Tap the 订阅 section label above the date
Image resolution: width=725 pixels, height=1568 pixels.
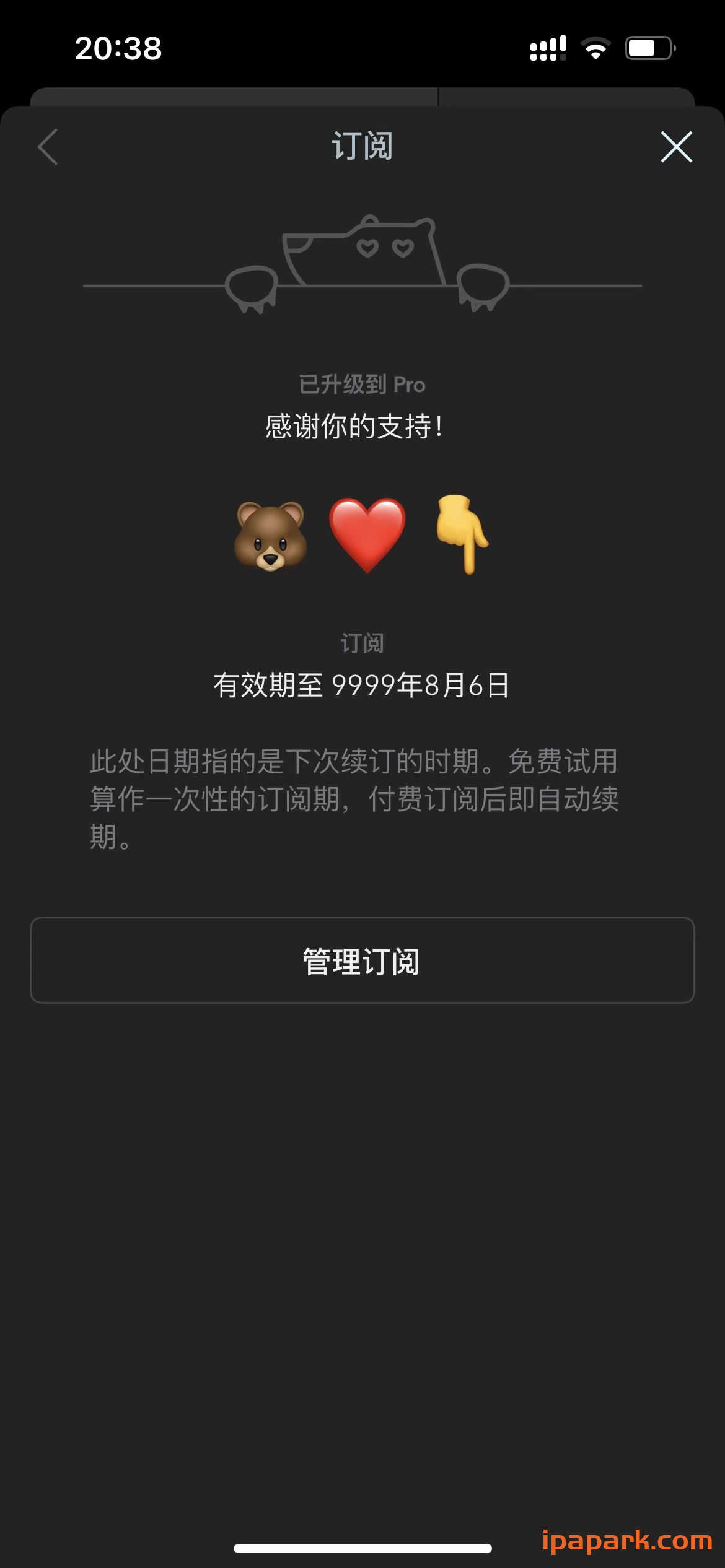(x=362, y=643)
